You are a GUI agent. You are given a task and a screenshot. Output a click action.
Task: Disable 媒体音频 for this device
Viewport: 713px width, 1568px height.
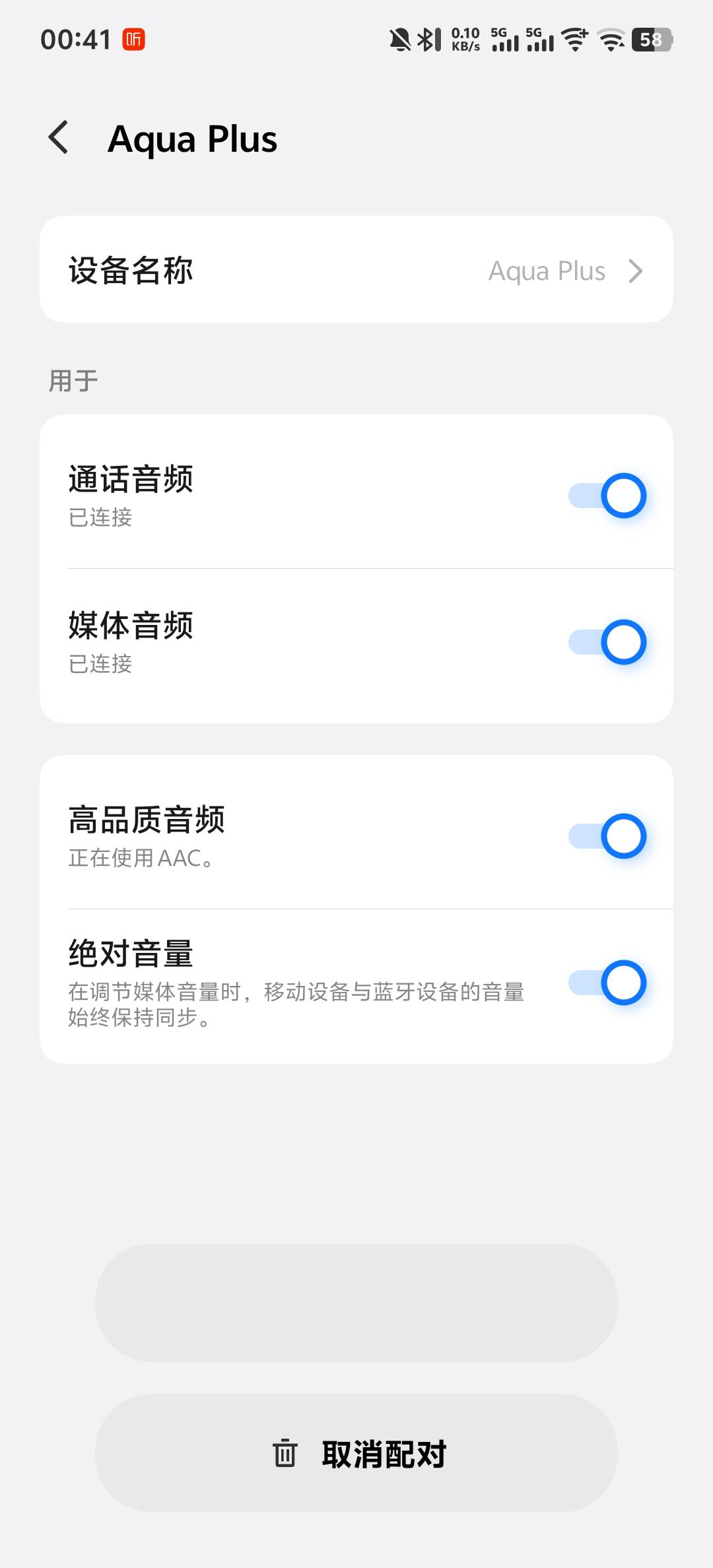click(x=607, y=642)
